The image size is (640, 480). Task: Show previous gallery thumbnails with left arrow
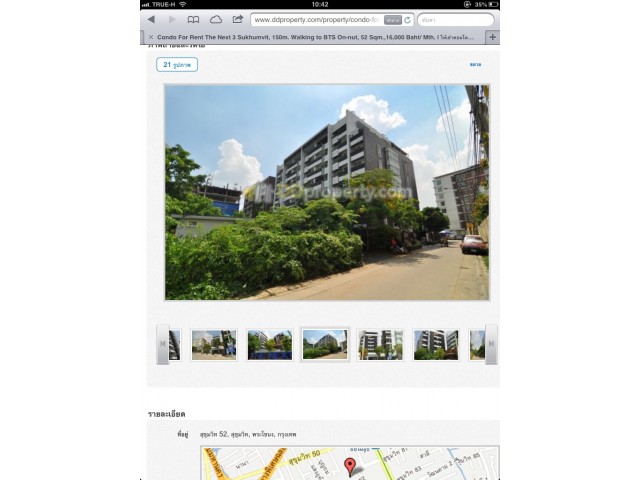tap(162, 344)
